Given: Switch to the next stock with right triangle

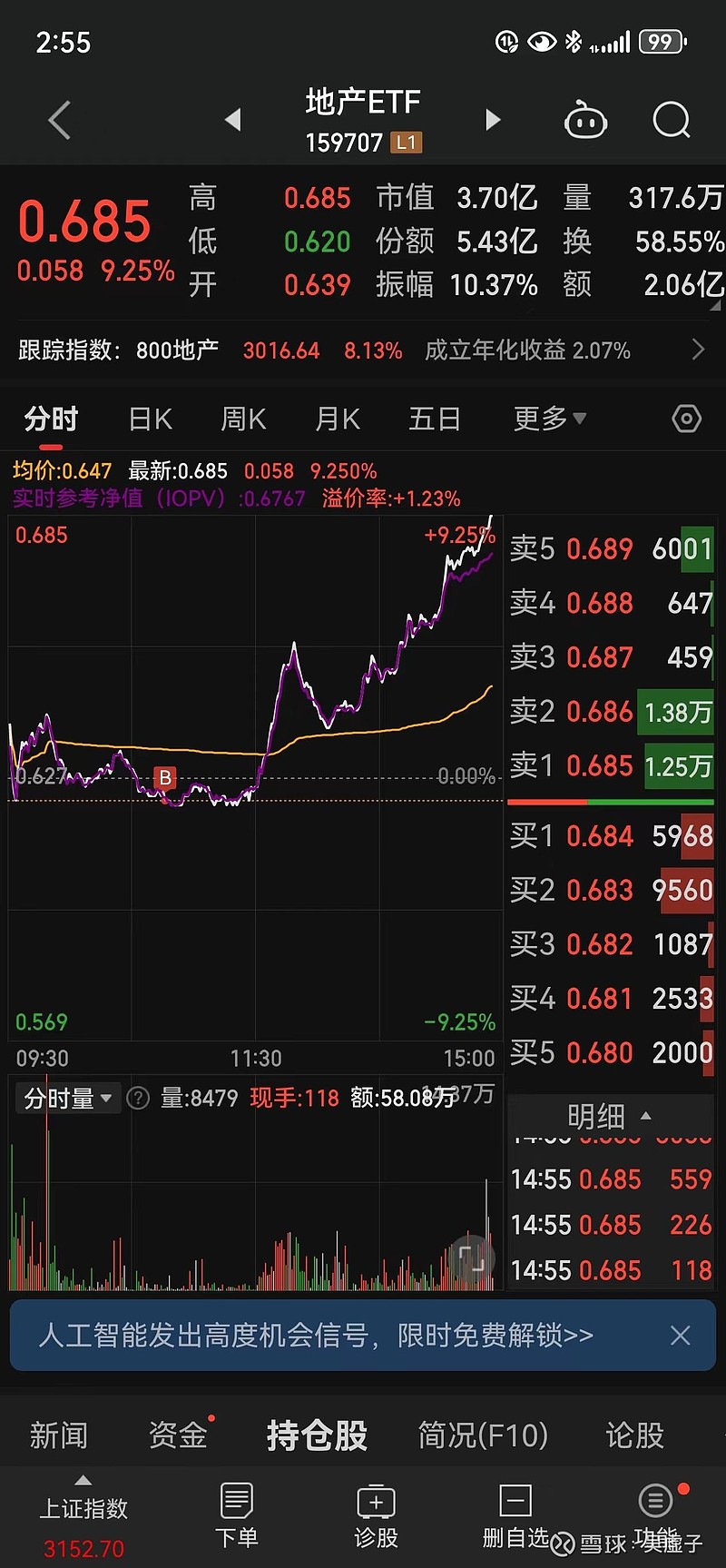Looking at the screenshot, I should pos(493,119).
